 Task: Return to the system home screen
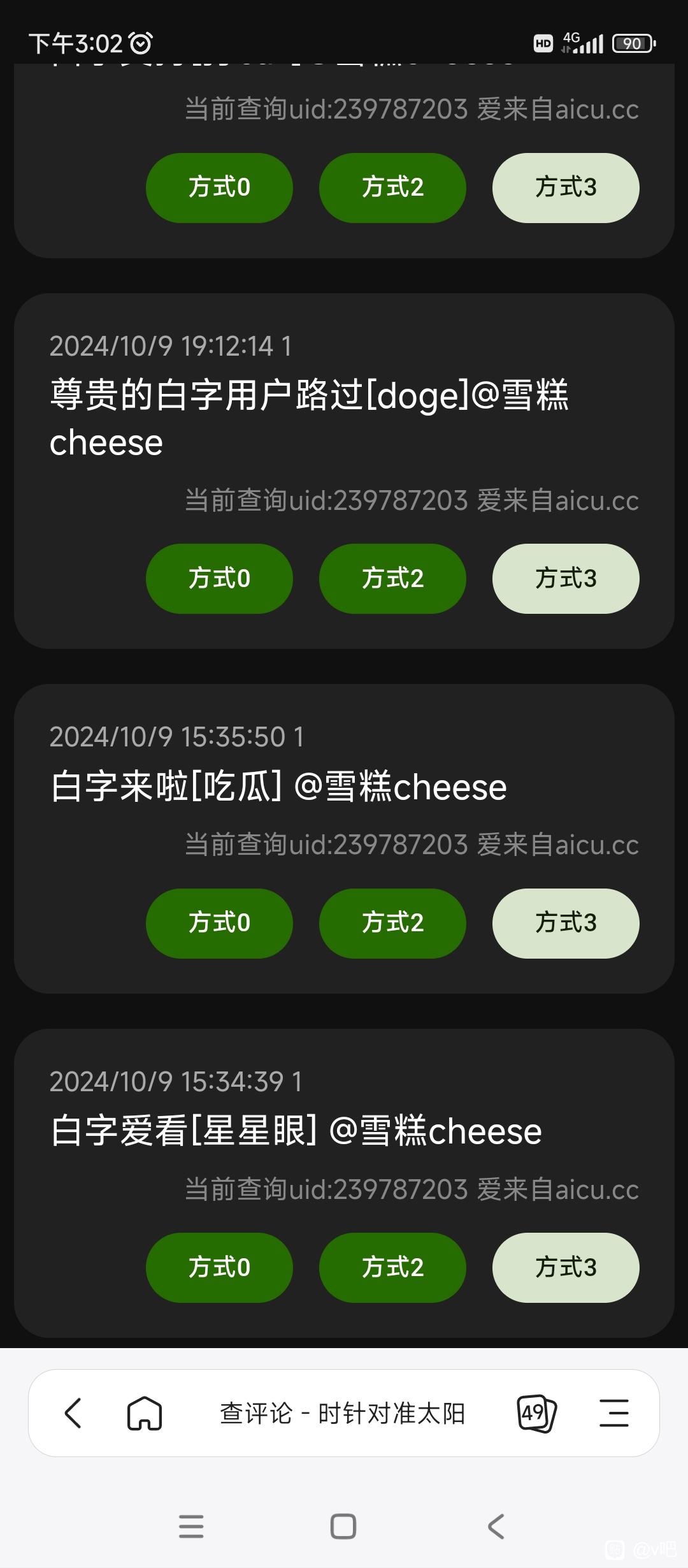343,1526
